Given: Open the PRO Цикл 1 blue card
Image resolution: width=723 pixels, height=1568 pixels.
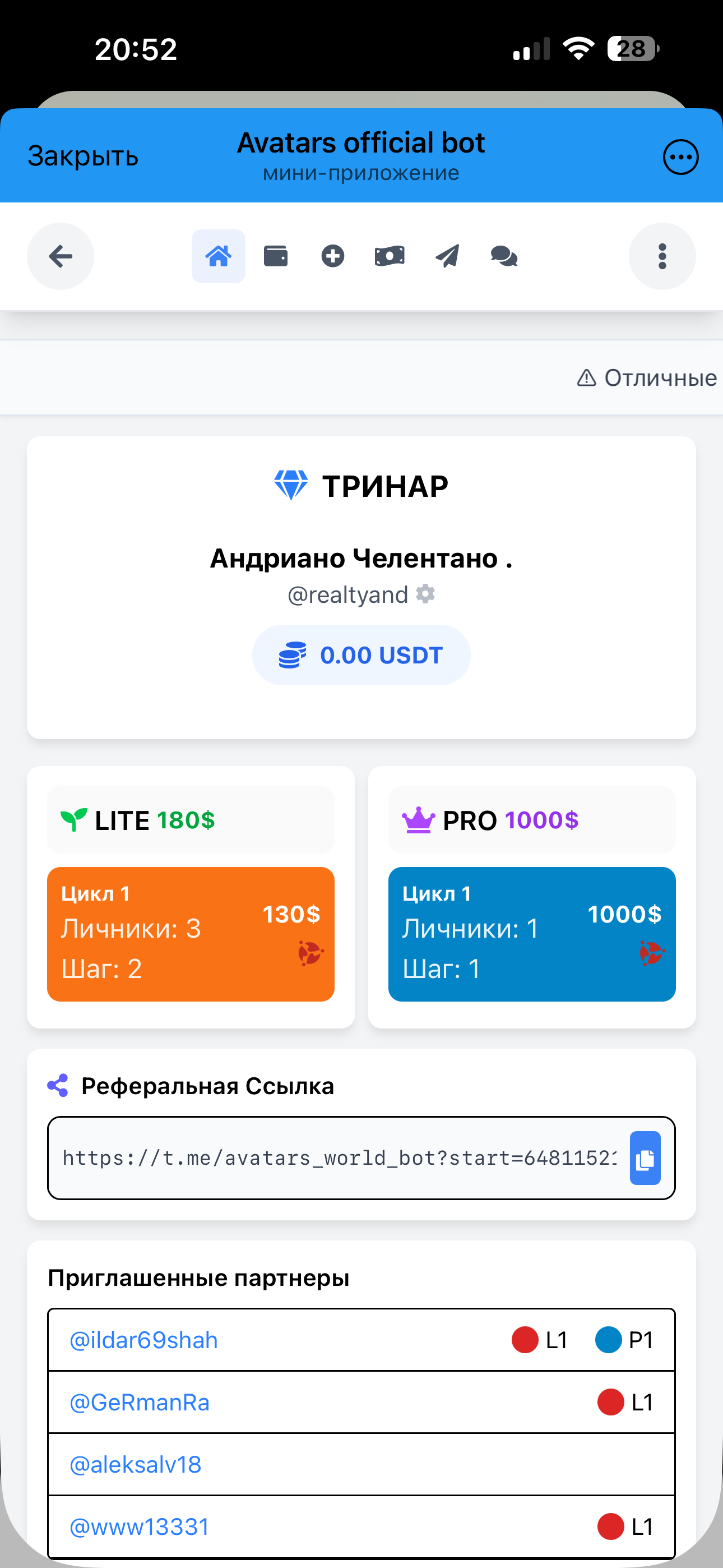Looking at the screenshot, I should [x=531, y=934].
